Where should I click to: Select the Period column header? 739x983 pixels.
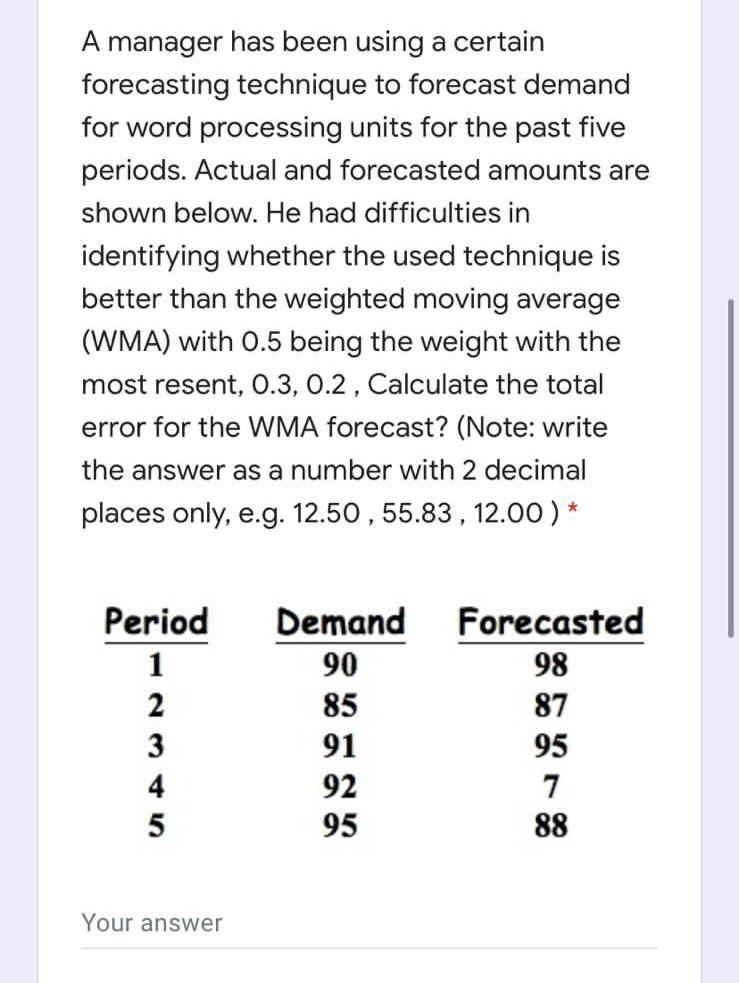(157, 622)
